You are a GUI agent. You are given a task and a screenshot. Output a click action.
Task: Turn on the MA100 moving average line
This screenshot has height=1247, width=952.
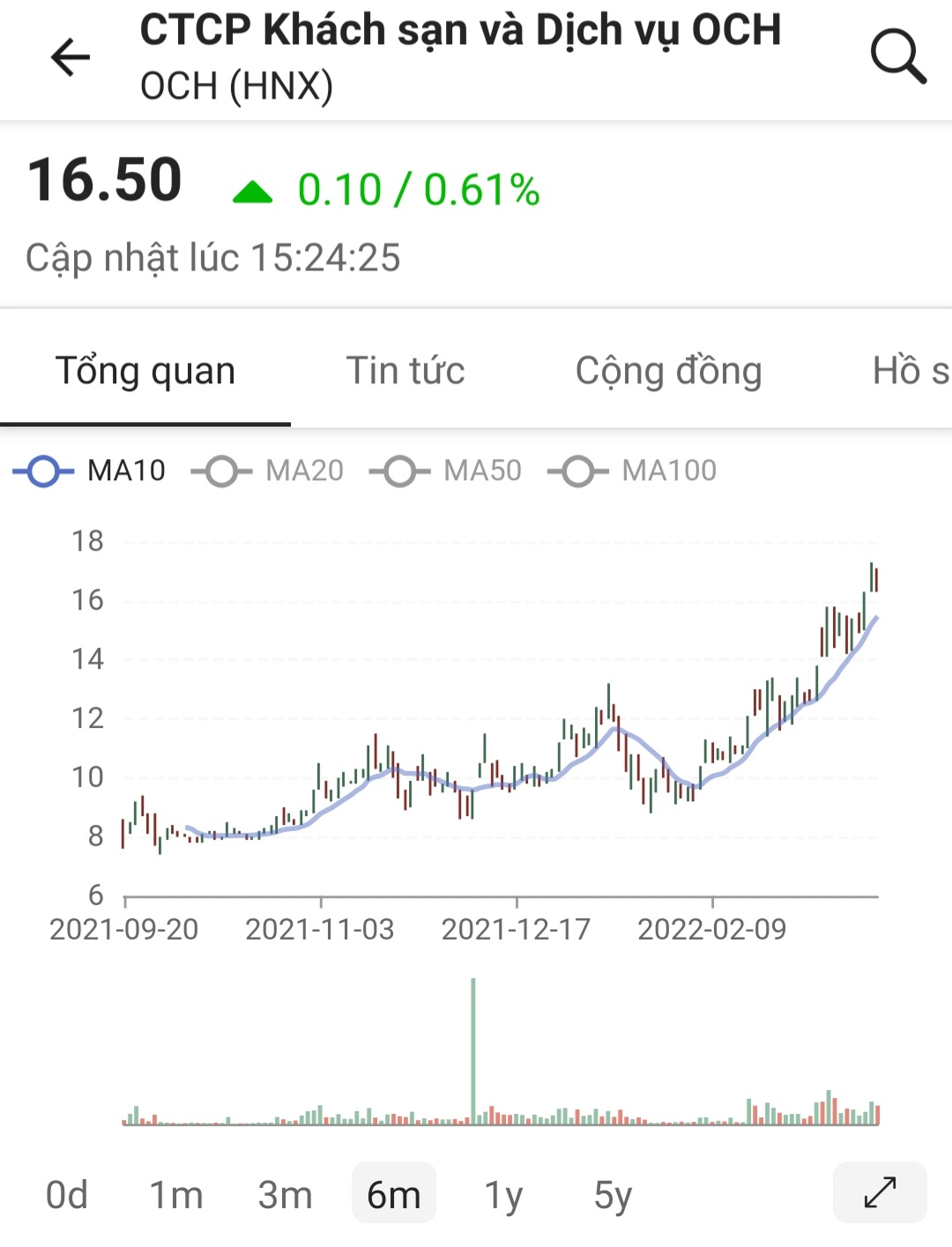click(x=632, y=471)
